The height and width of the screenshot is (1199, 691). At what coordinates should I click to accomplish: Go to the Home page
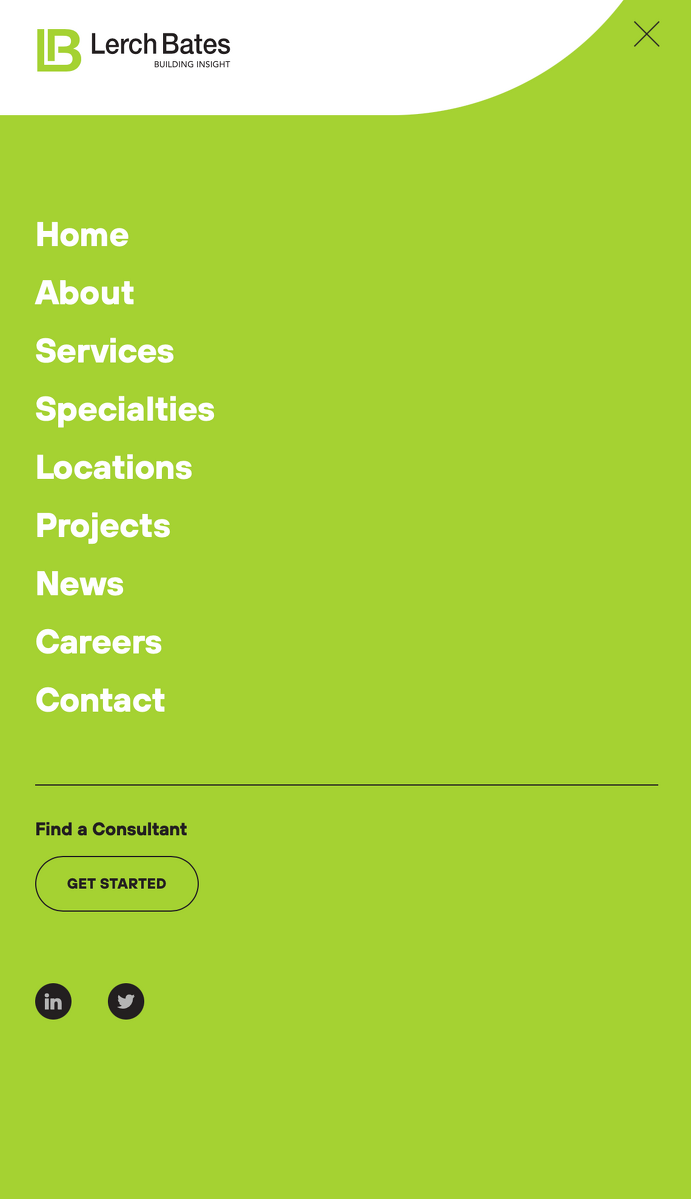(x=82, y=234)
